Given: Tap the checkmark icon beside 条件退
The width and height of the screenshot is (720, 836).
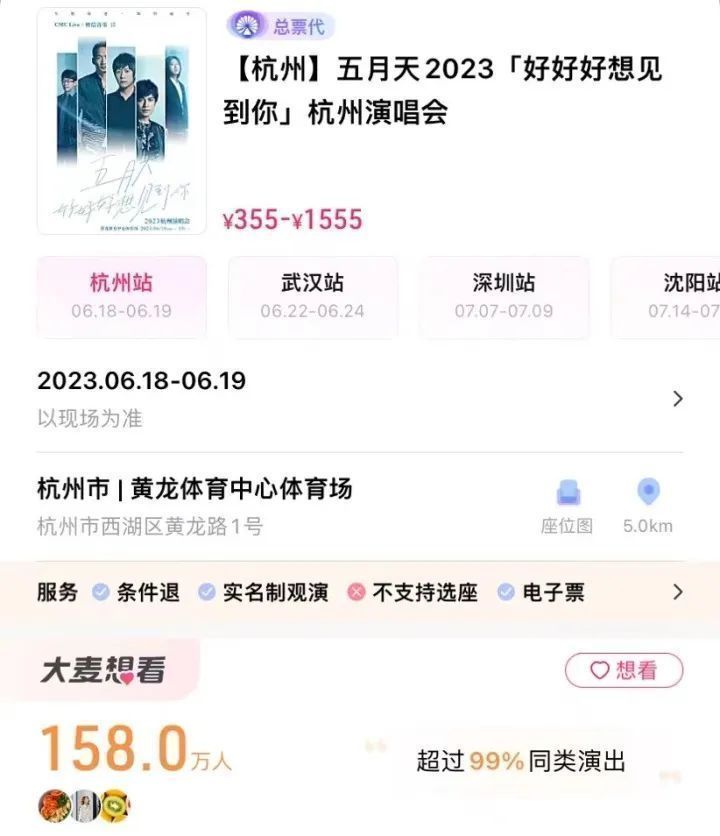Looking at the screenshot, I should [x=102, y=593].
